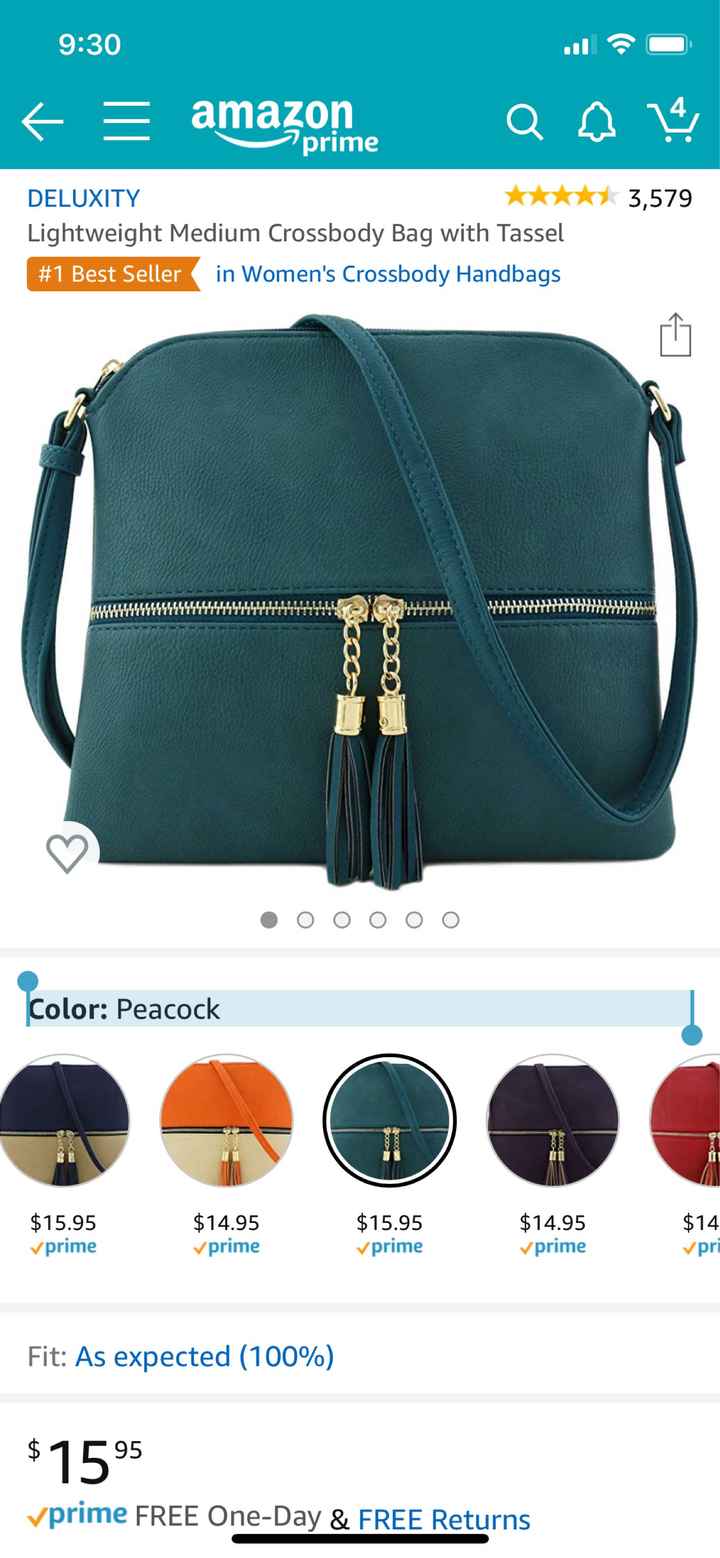Open the hamburger menu

[127, 122]
